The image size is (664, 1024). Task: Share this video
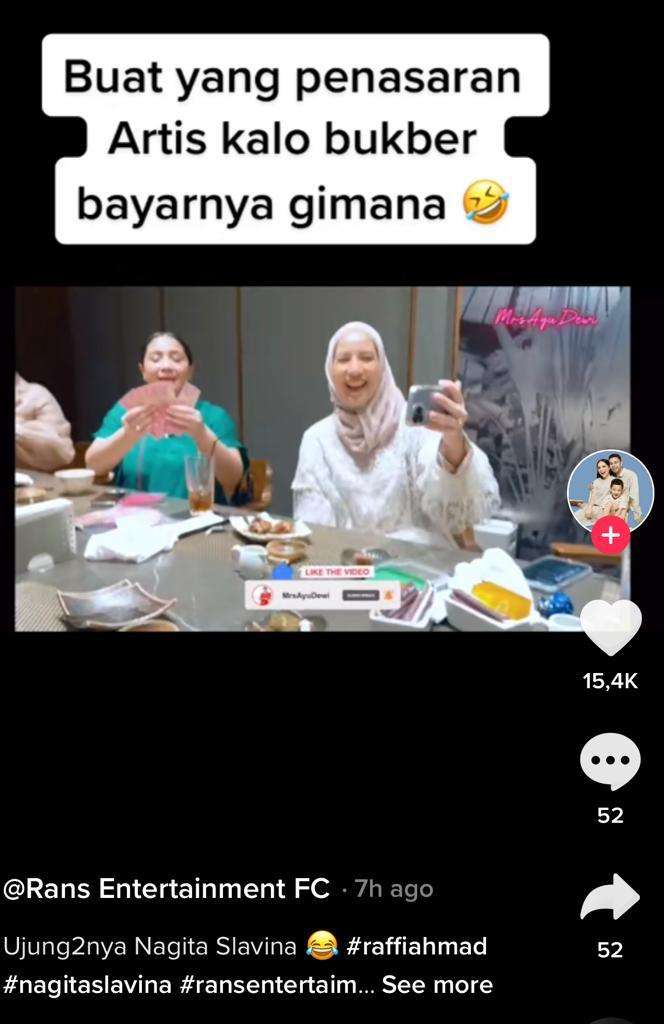coord(610,898)
